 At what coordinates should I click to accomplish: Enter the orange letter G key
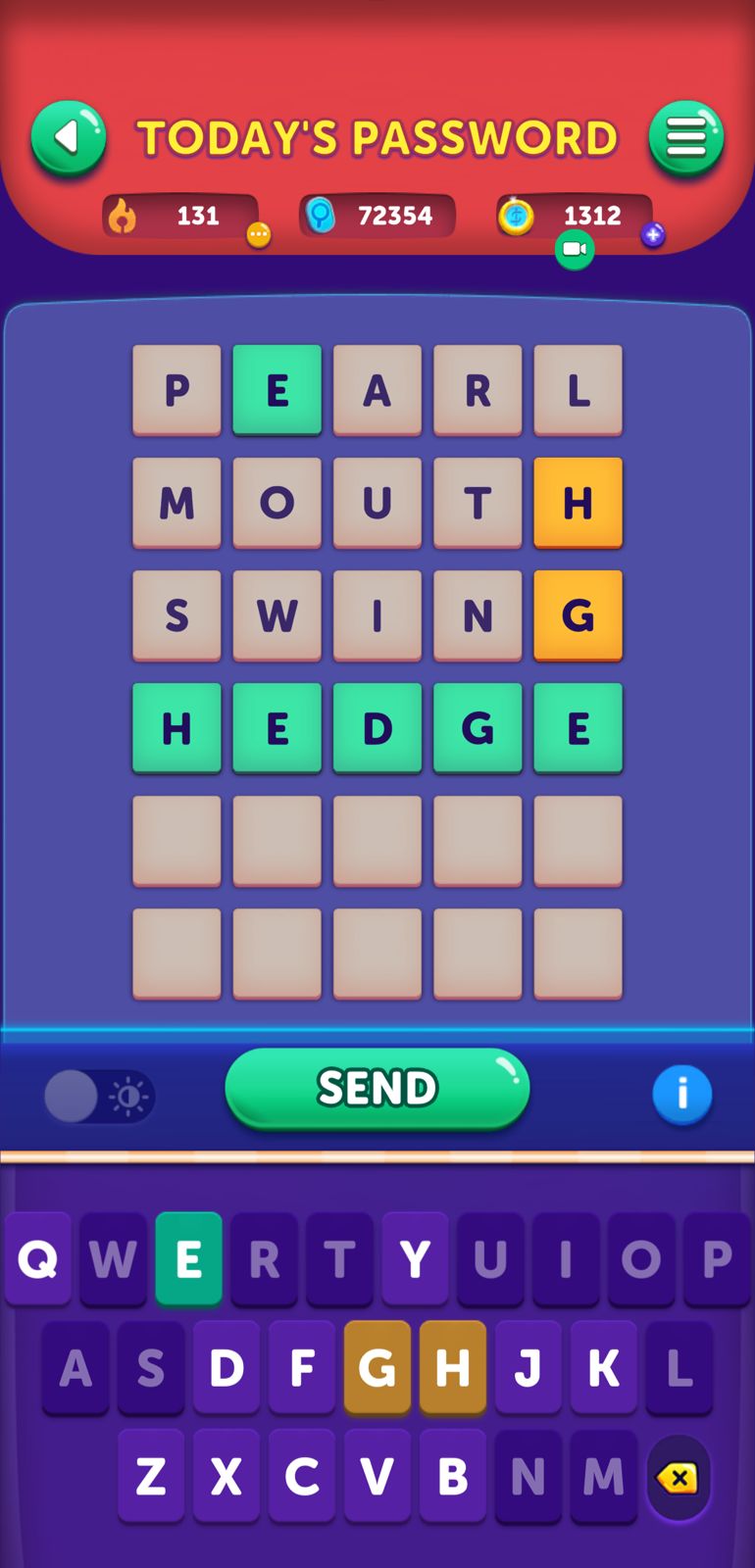tap(377, 1367)
